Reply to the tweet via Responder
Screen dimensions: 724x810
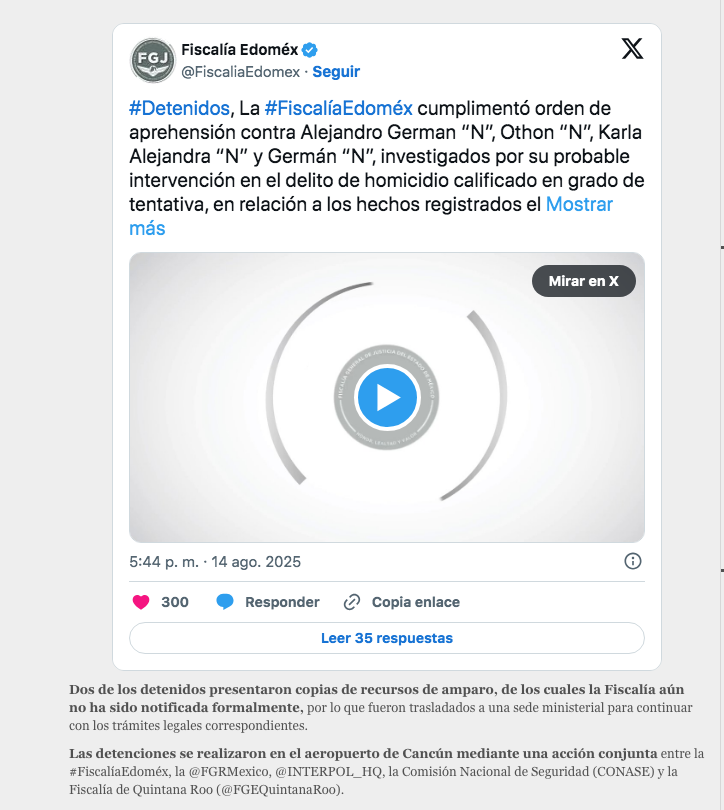pyautogui.click(x=268, y=602)
